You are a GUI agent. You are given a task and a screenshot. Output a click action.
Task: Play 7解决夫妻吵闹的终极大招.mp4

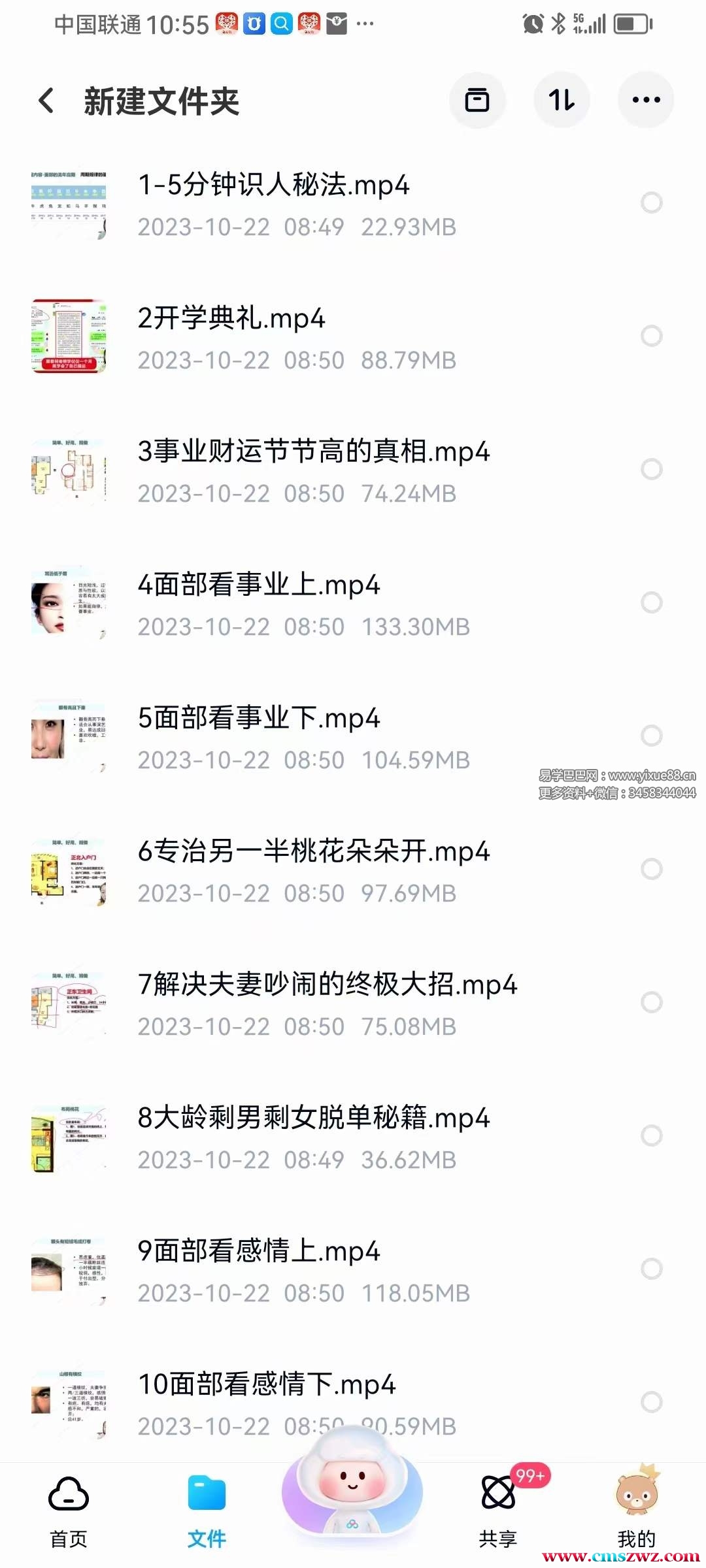click(x=327, y=985)
